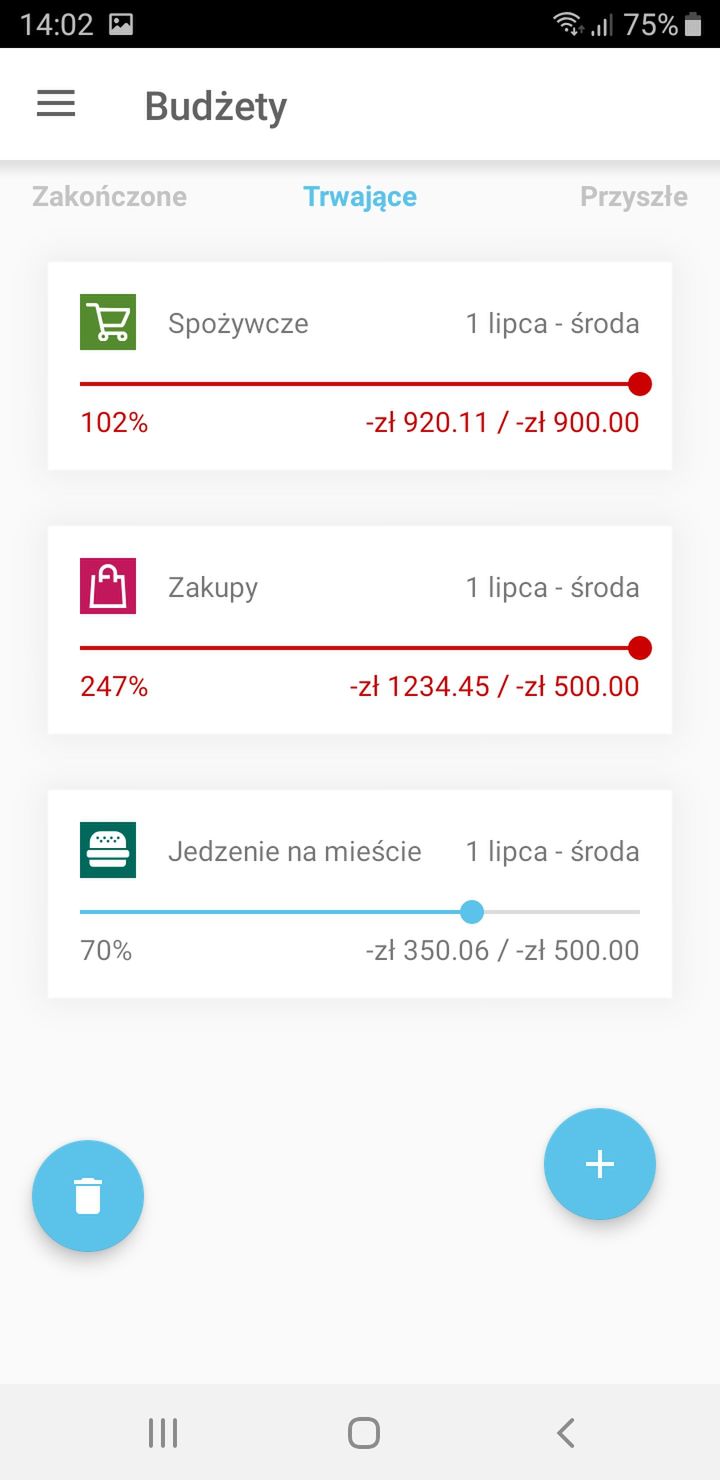Open the Spożywcze budget card
The width and height of the screenshot is (720, 1480).
tap(360, 366)
